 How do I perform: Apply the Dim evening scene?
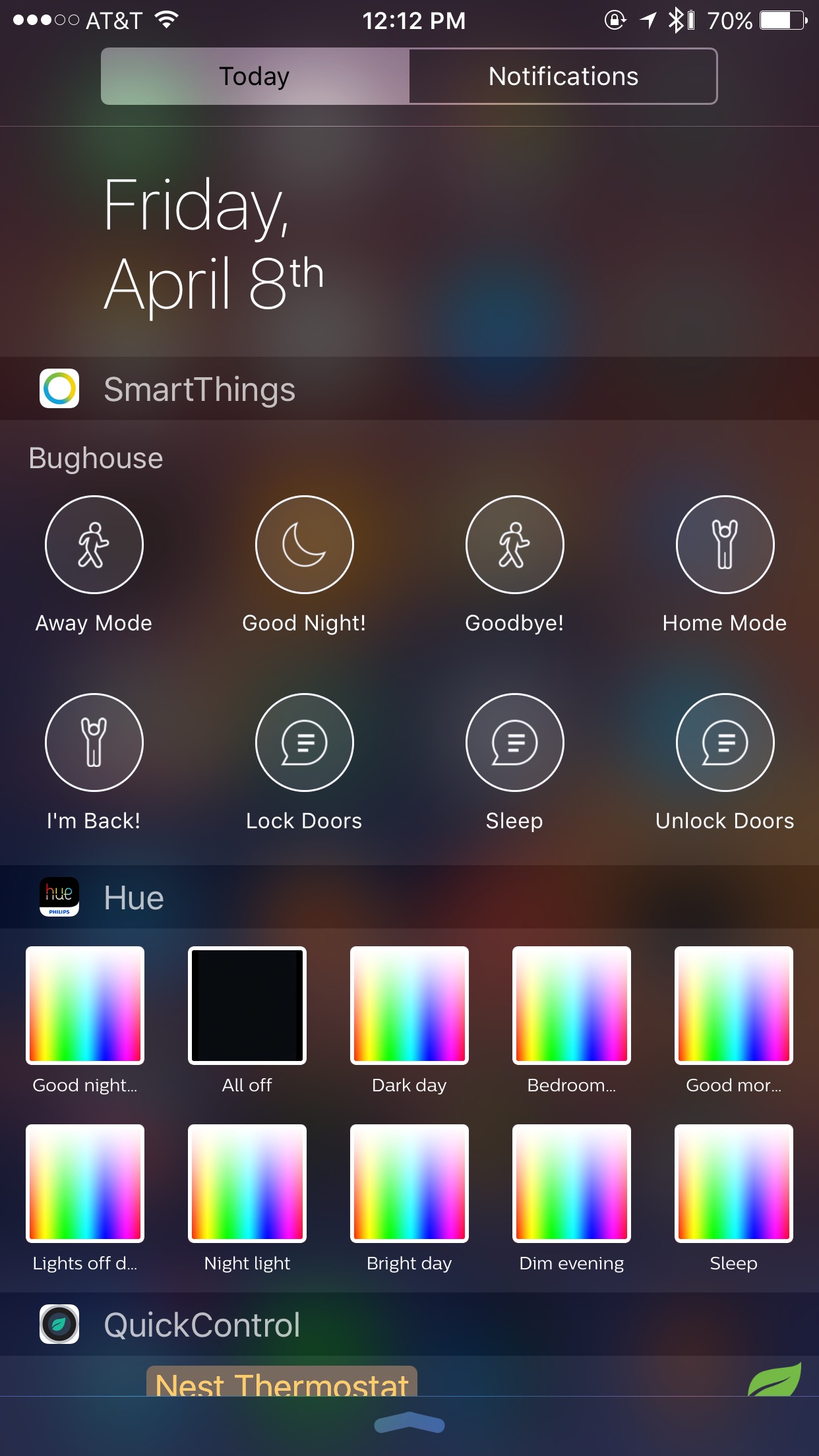coord(572,1184)
